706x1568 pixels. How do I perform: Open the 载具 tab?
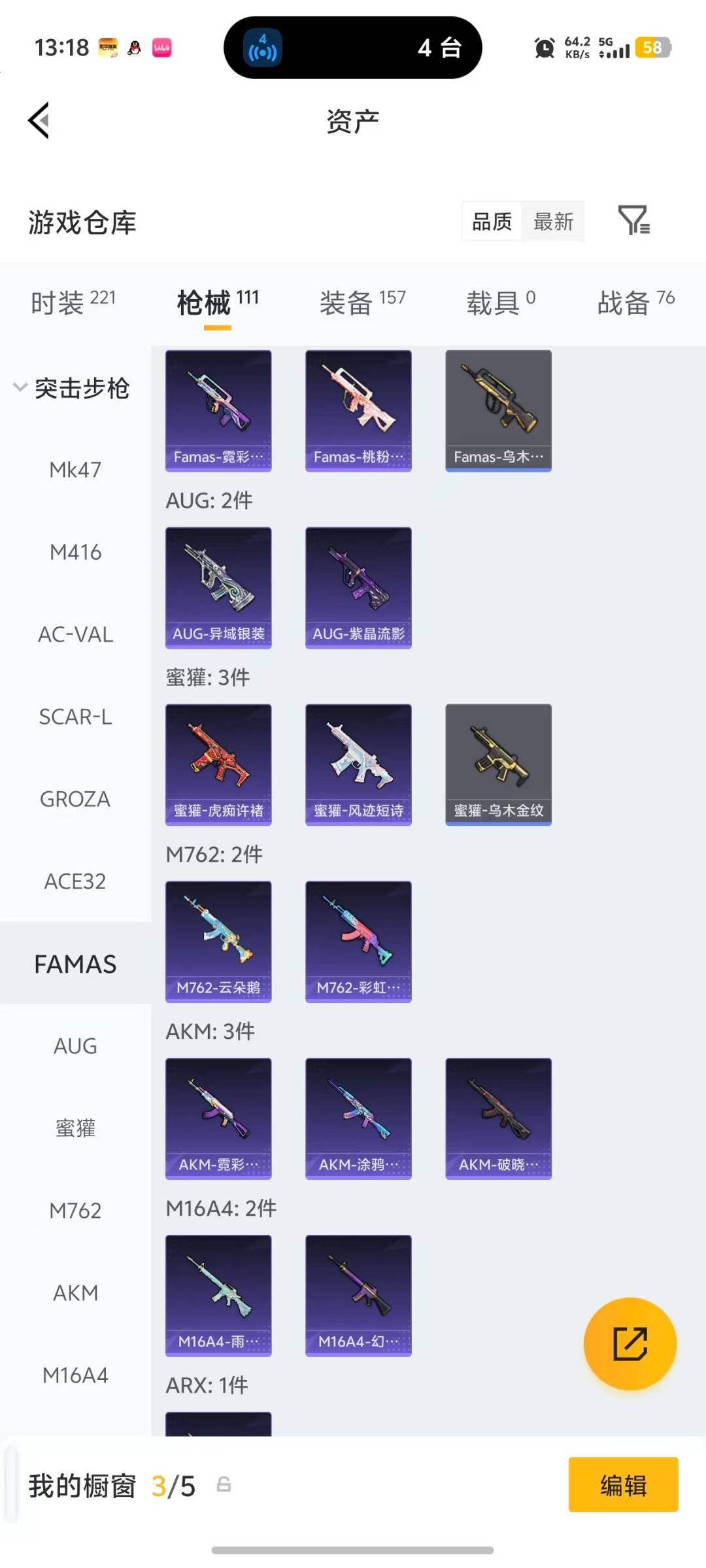click(501, 302)
